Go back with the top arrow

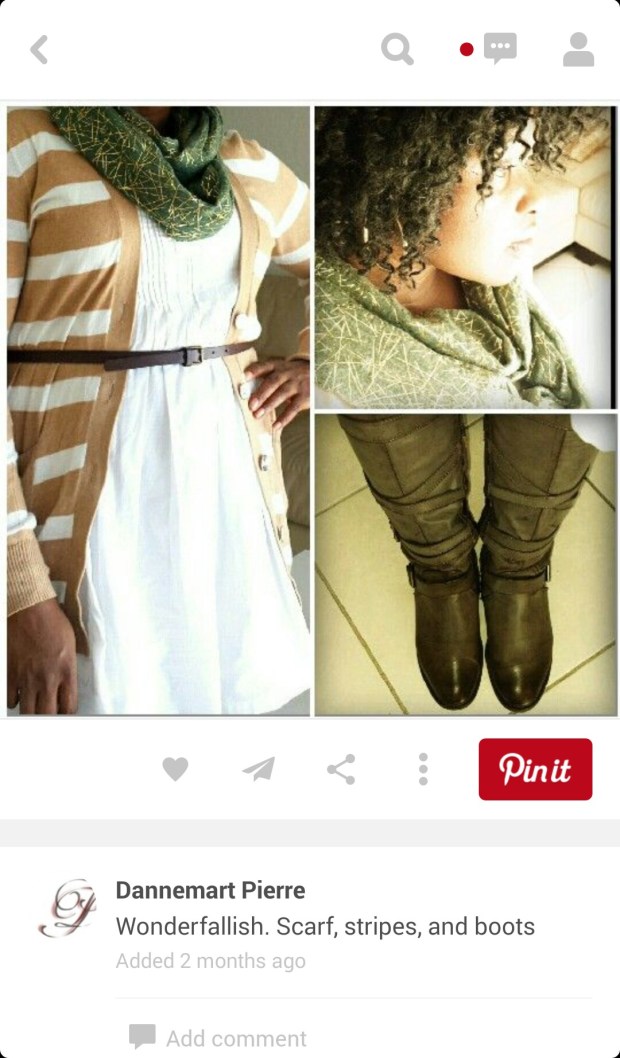39,49
